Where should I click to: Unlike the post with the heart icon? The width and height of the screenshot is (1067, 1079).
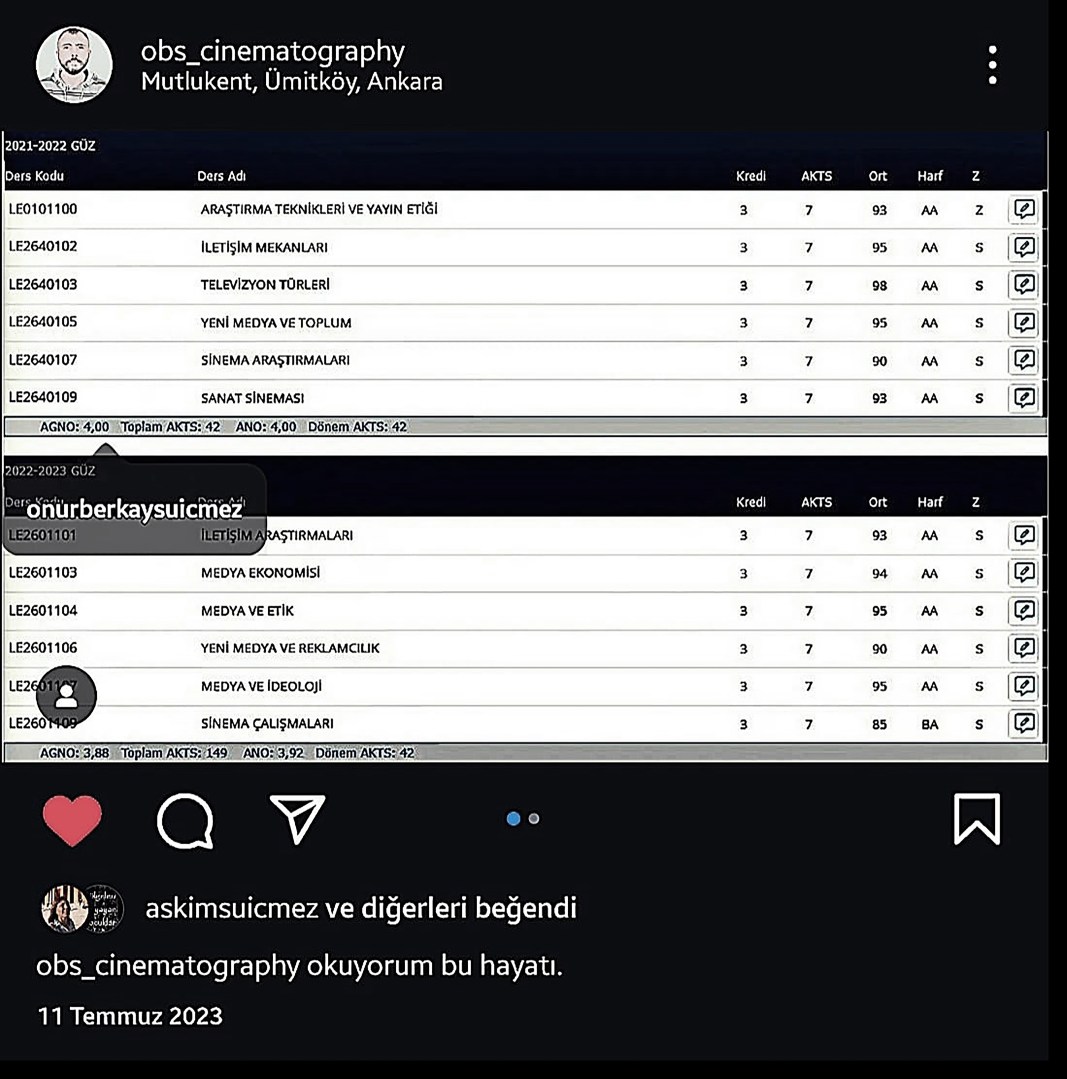click(72, 820)
